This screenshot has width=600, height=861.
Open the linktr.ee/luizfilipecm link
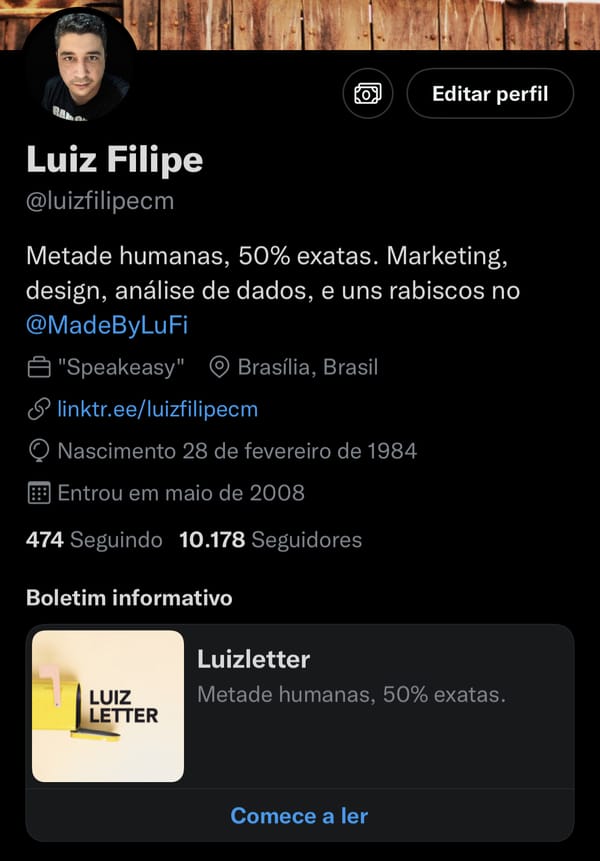pyautogui.click(x=158, y=409)
